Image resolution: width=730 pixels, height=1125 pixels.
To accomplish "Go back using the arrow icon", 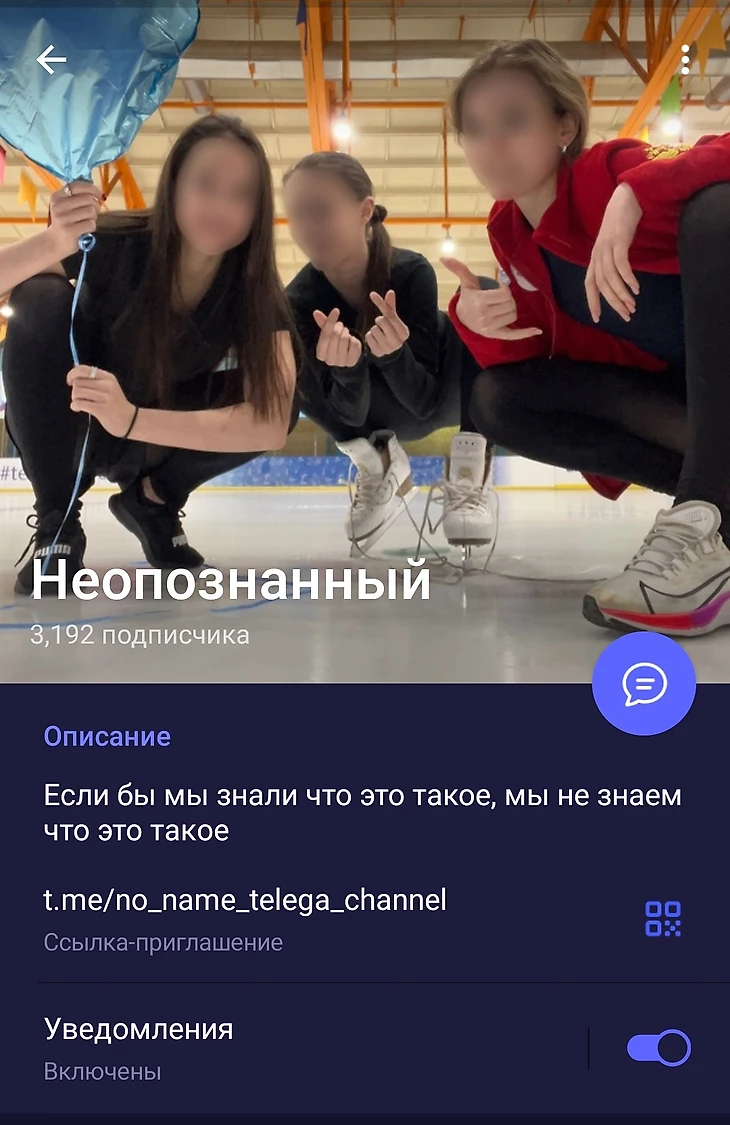I will coord(51,60).
